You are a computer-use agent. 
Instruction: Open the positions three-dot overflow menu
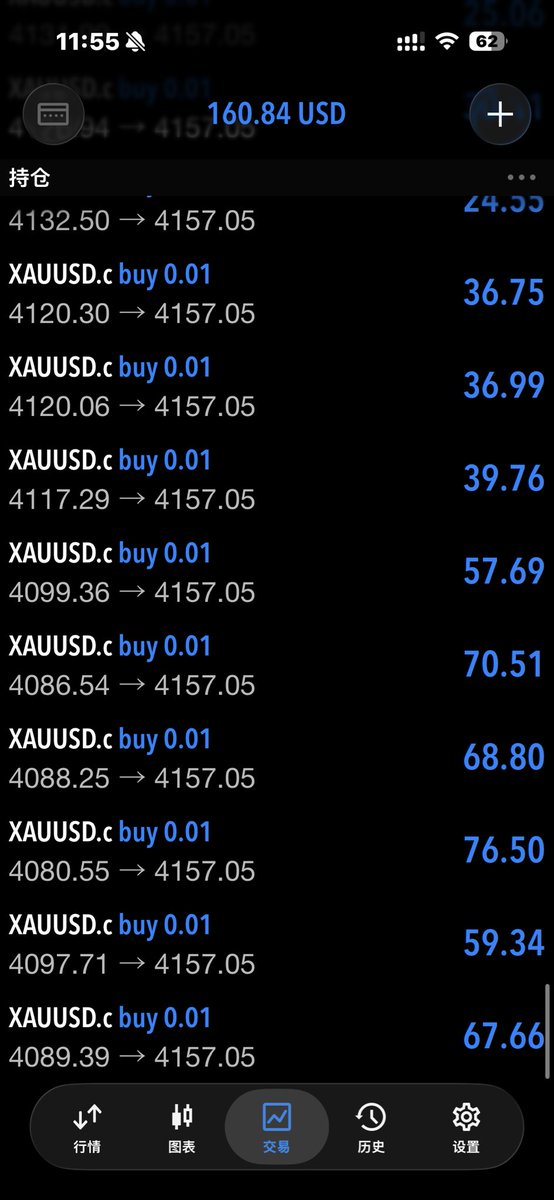(521, 178)
